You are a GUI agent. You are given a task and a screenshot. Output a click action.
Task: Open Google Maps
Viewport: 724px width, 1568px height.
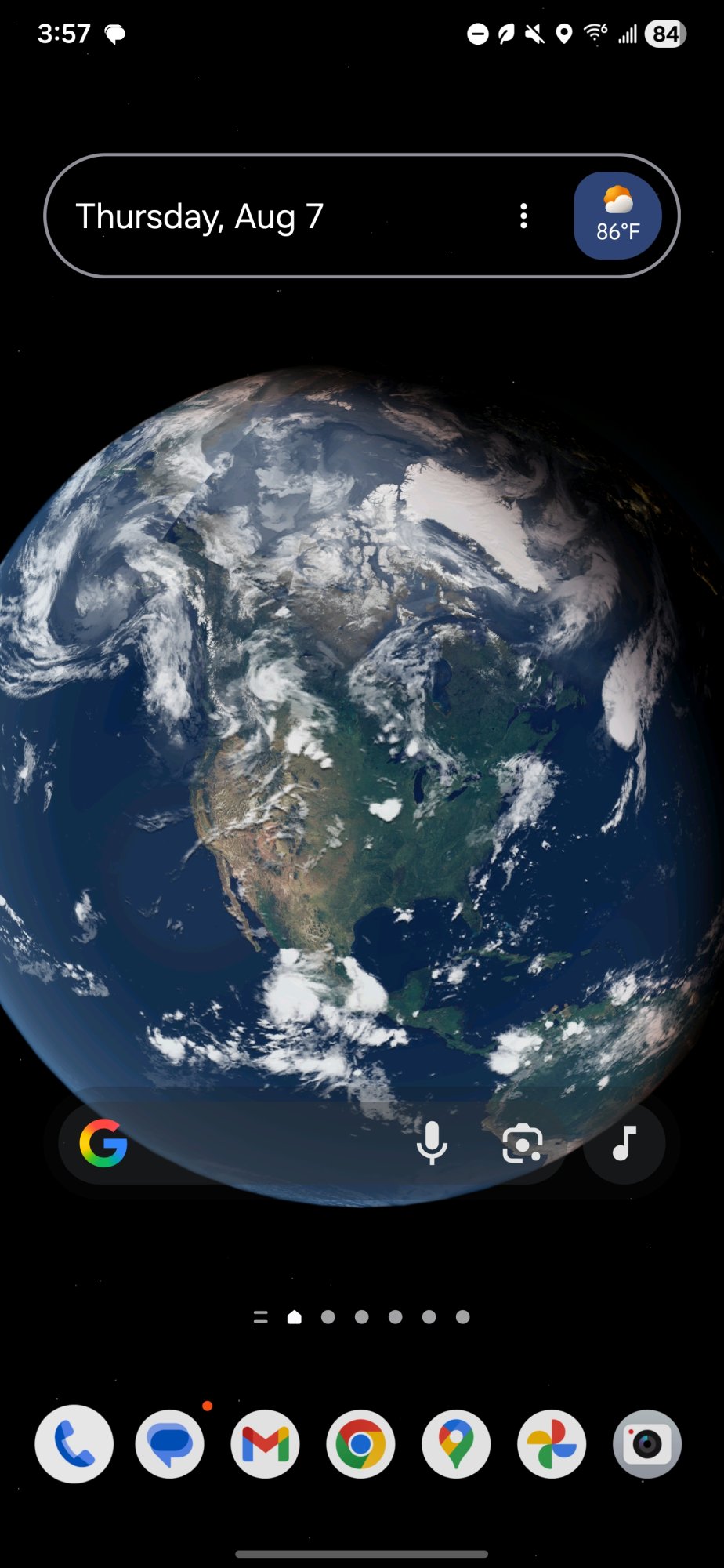point(457,1443)
